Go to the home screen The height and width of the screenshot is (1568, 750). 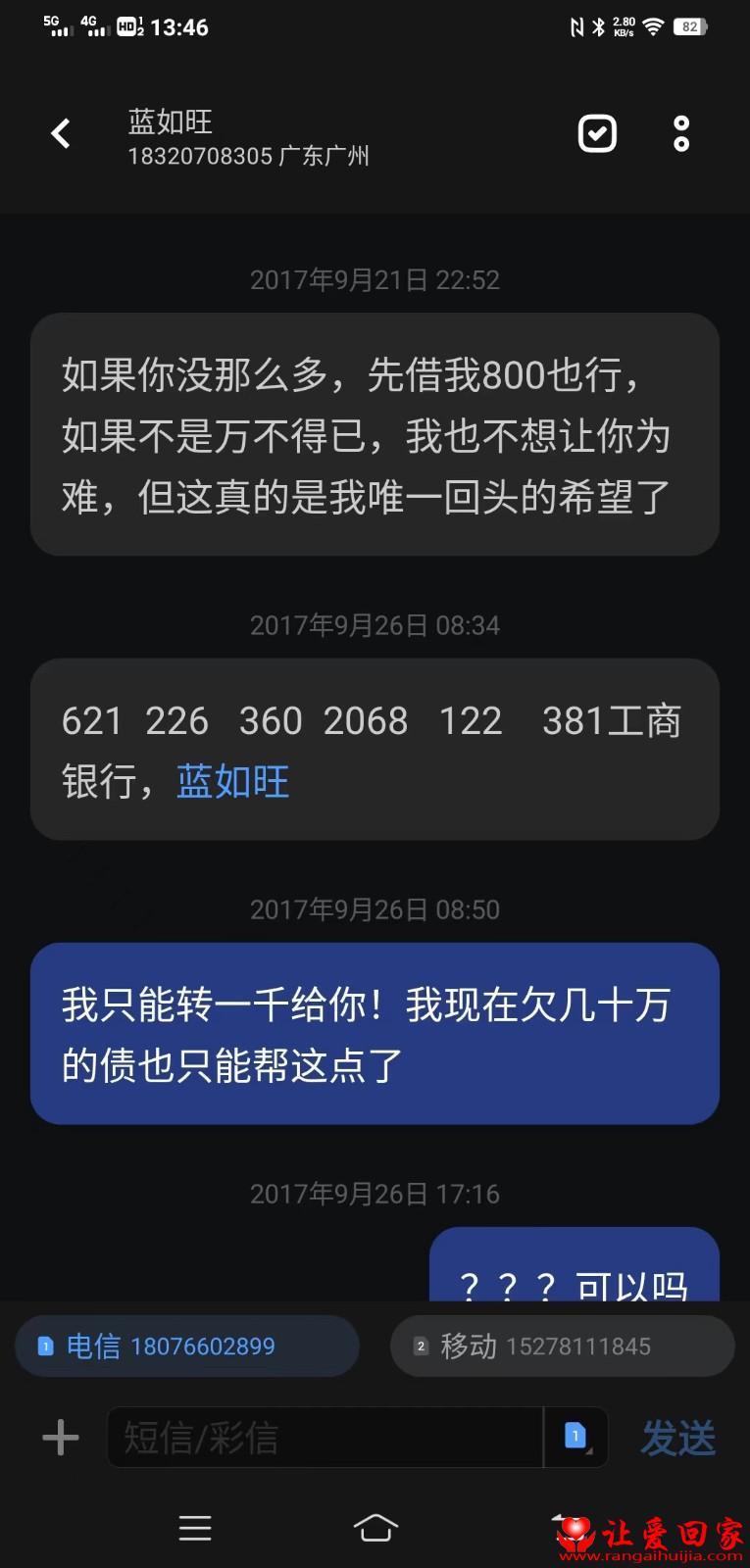click(x=375, y=1528)
